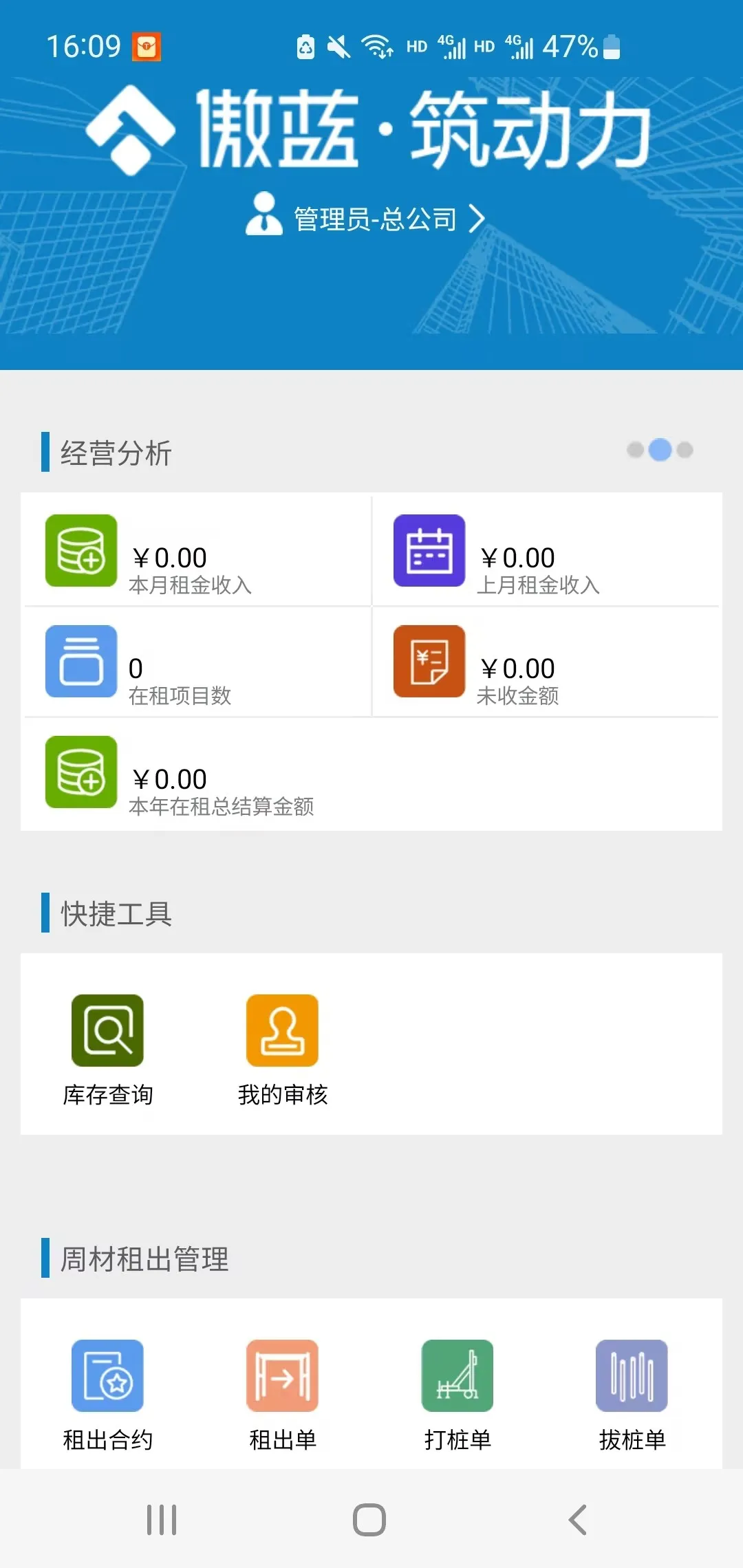The image size is (743, 1568).
Task: Go back using the system back button
Action: pos(578,1519)
